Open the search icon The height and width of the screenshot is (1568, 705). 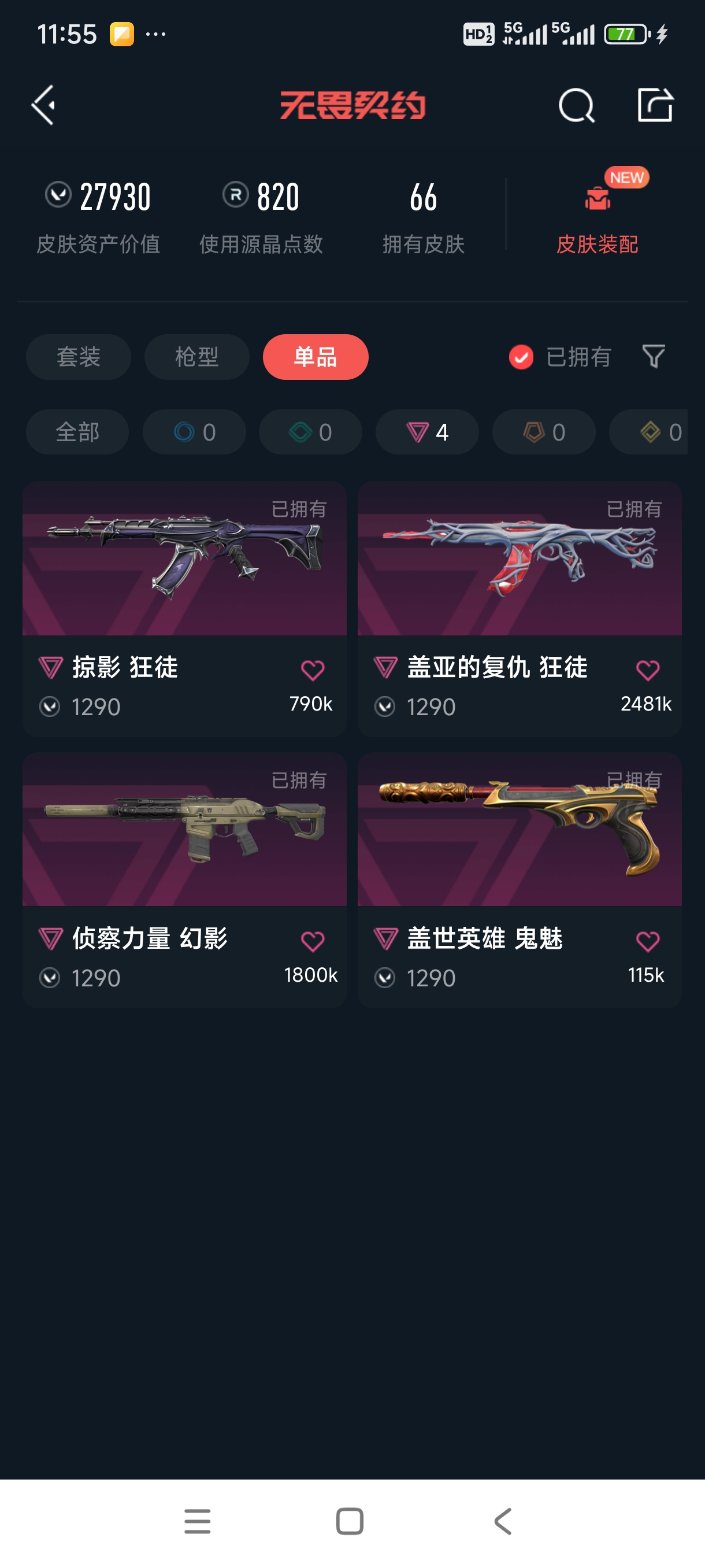(x=576, y=106)
